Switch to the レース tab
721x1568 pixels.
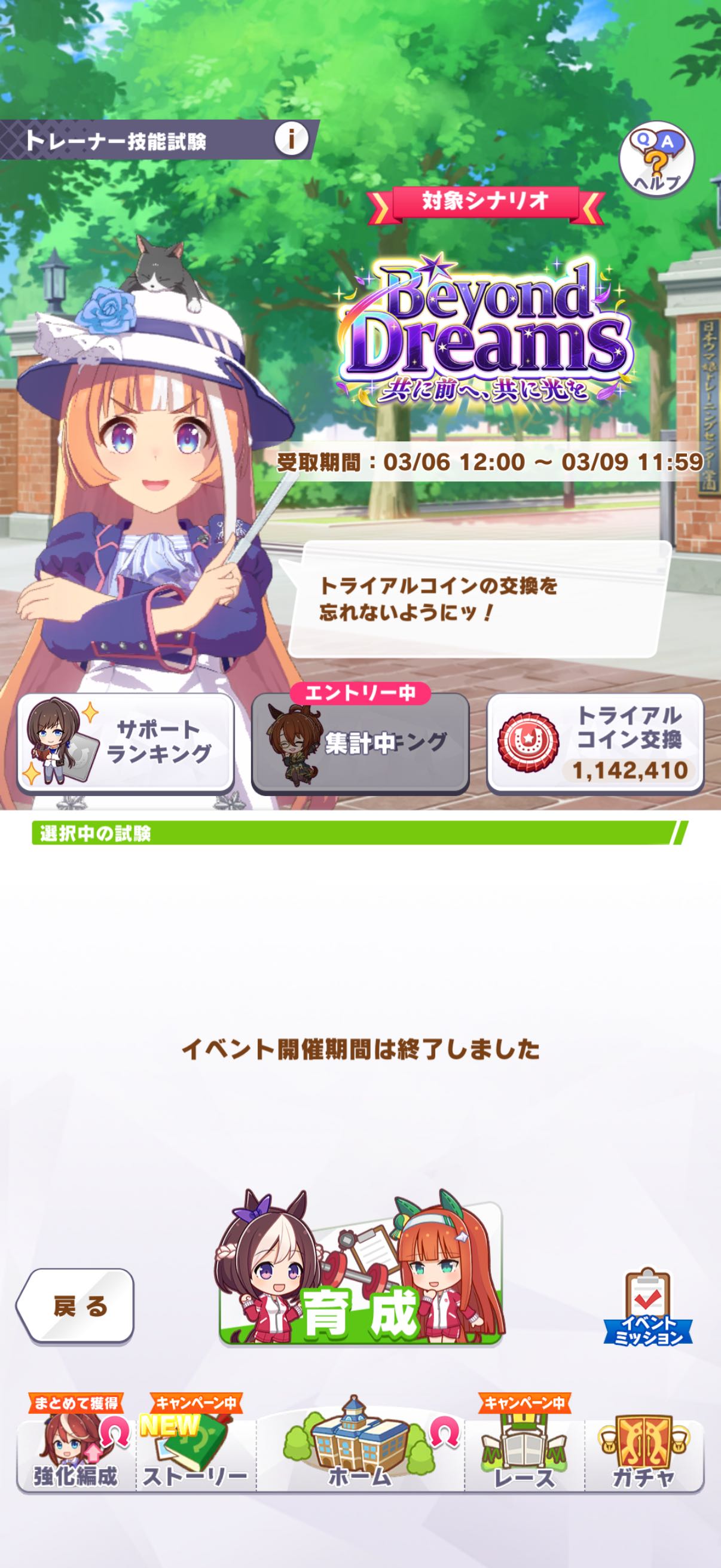coord(524,1456)
